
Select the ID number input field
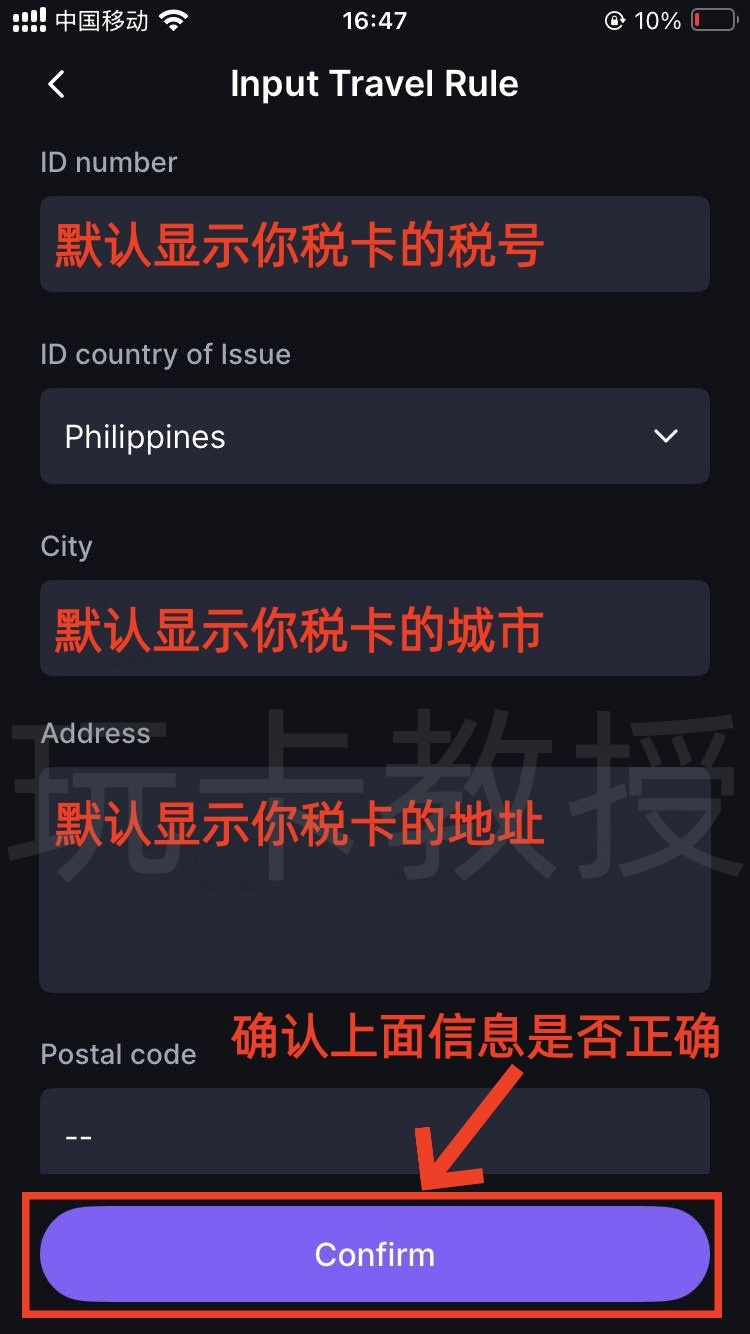click(x=375, y=244)
